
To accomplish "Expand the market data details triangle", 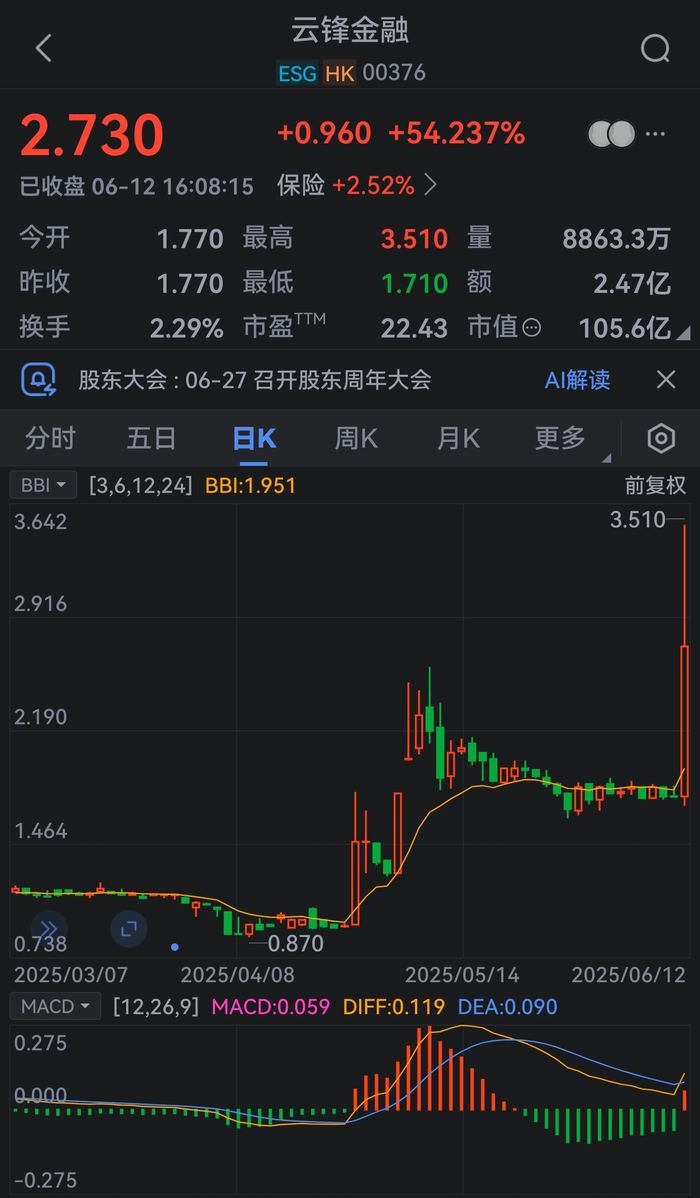I will point(684,333).
